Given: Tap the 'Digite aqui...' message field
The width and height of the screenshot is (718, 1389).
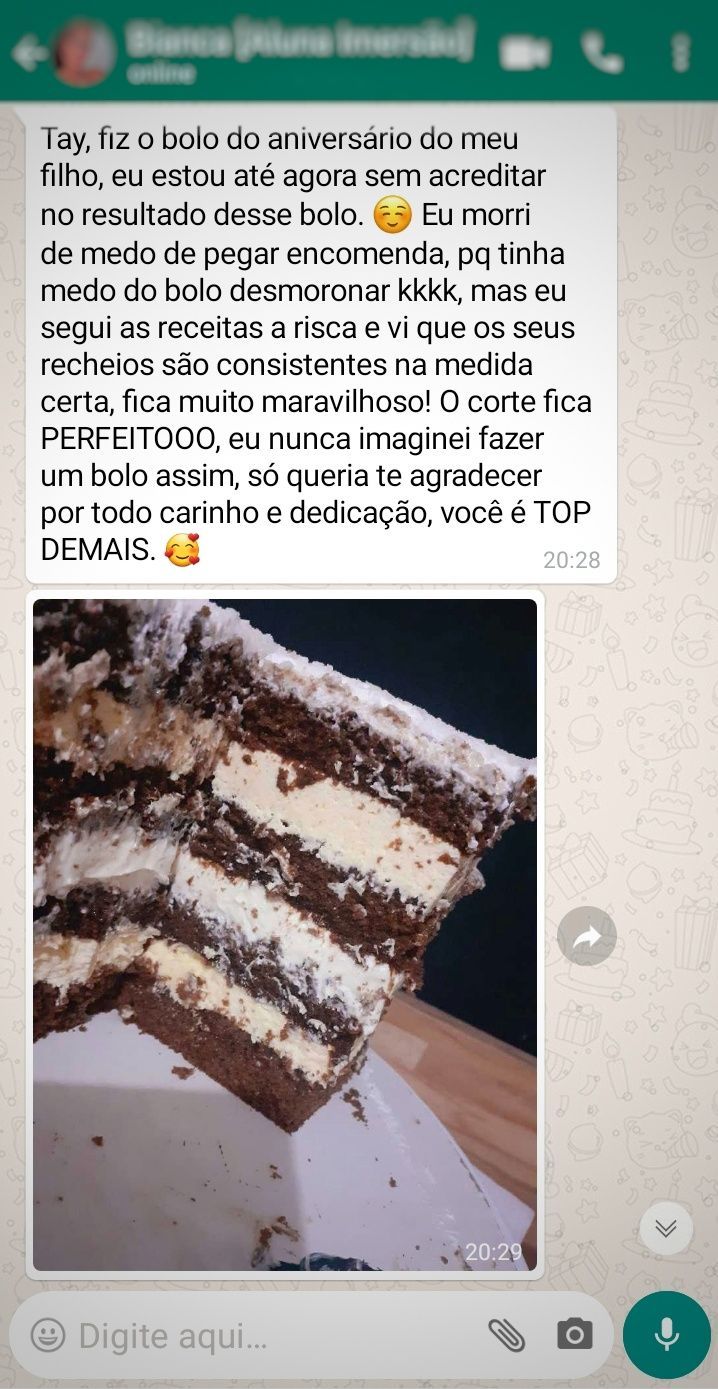Looking at the screenshot, I should pyautogui.click(x=270, y=1335).
